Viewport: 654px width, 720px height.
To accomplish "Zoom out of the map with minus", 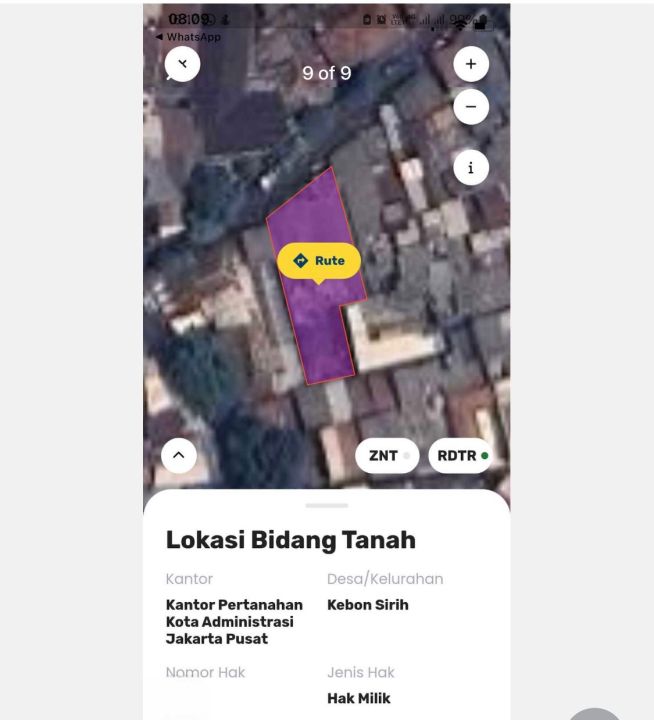I will tap(471, 106).
